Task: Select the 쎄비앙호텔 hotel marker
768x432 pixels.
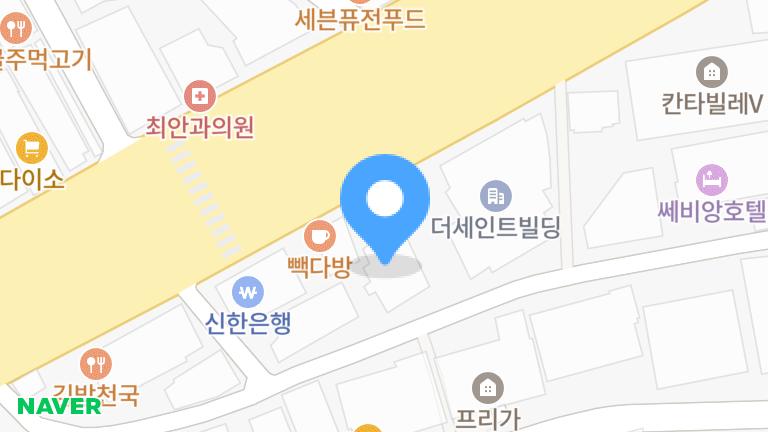Action: pyautogui.click(x=712, y=180)
